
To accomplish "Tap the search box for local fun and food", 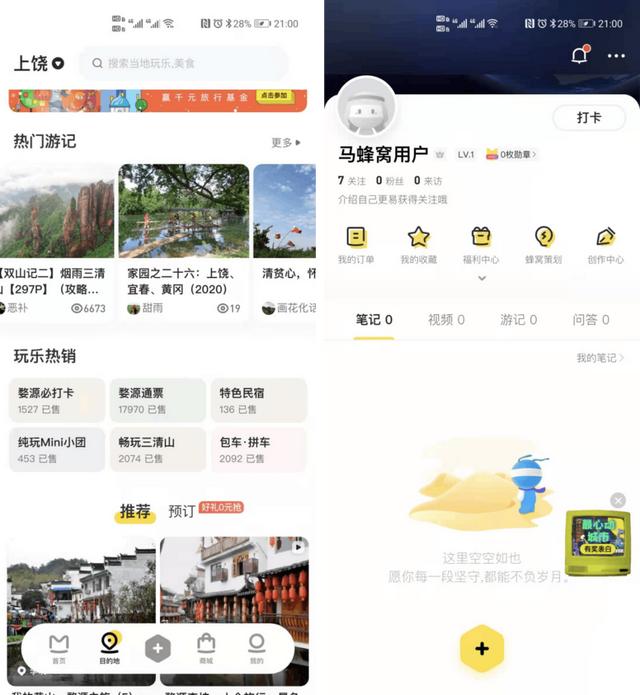I will coord(183,63).
